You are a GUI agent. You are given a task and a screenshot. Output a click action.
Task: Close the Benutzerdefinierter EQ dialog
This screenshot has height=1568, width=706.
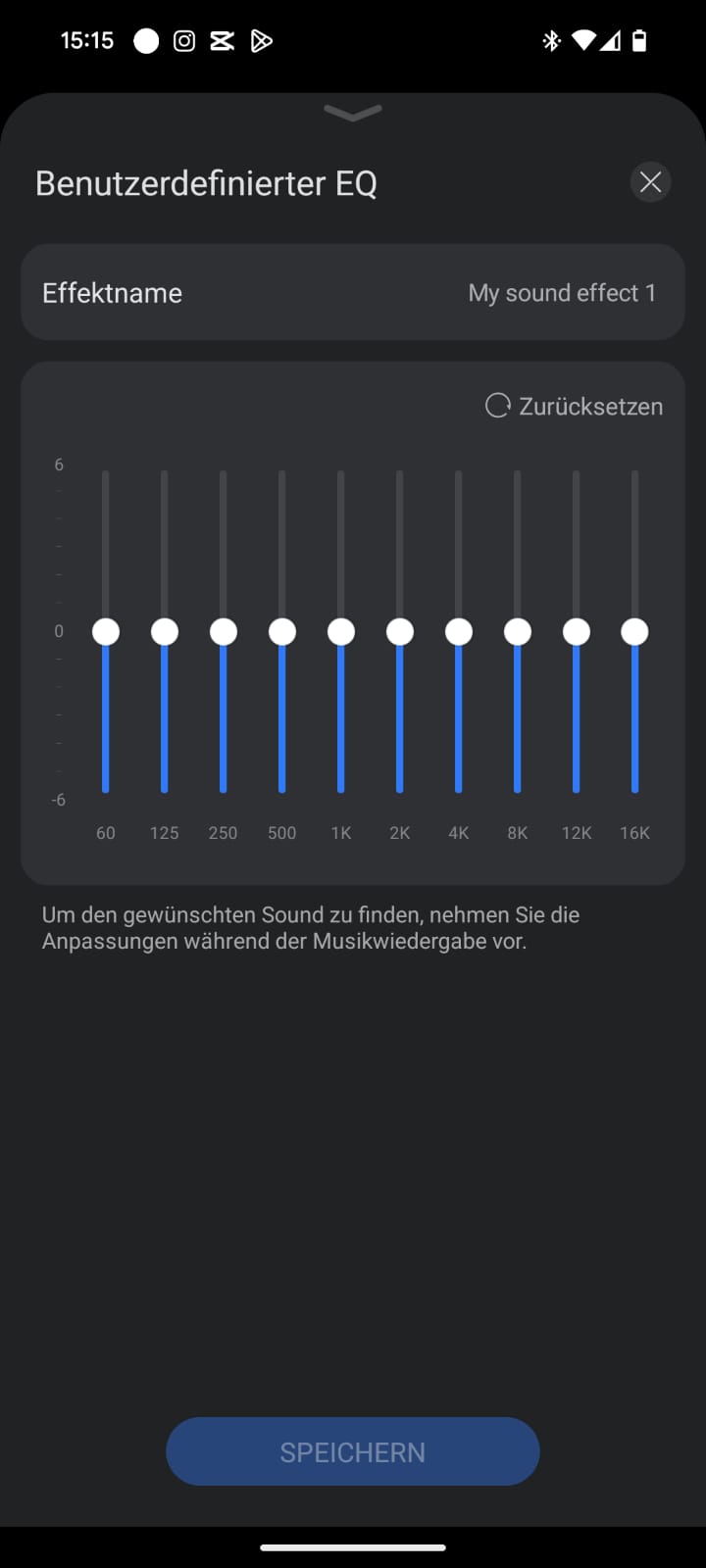pyautogui.click(x=650, y=182)
